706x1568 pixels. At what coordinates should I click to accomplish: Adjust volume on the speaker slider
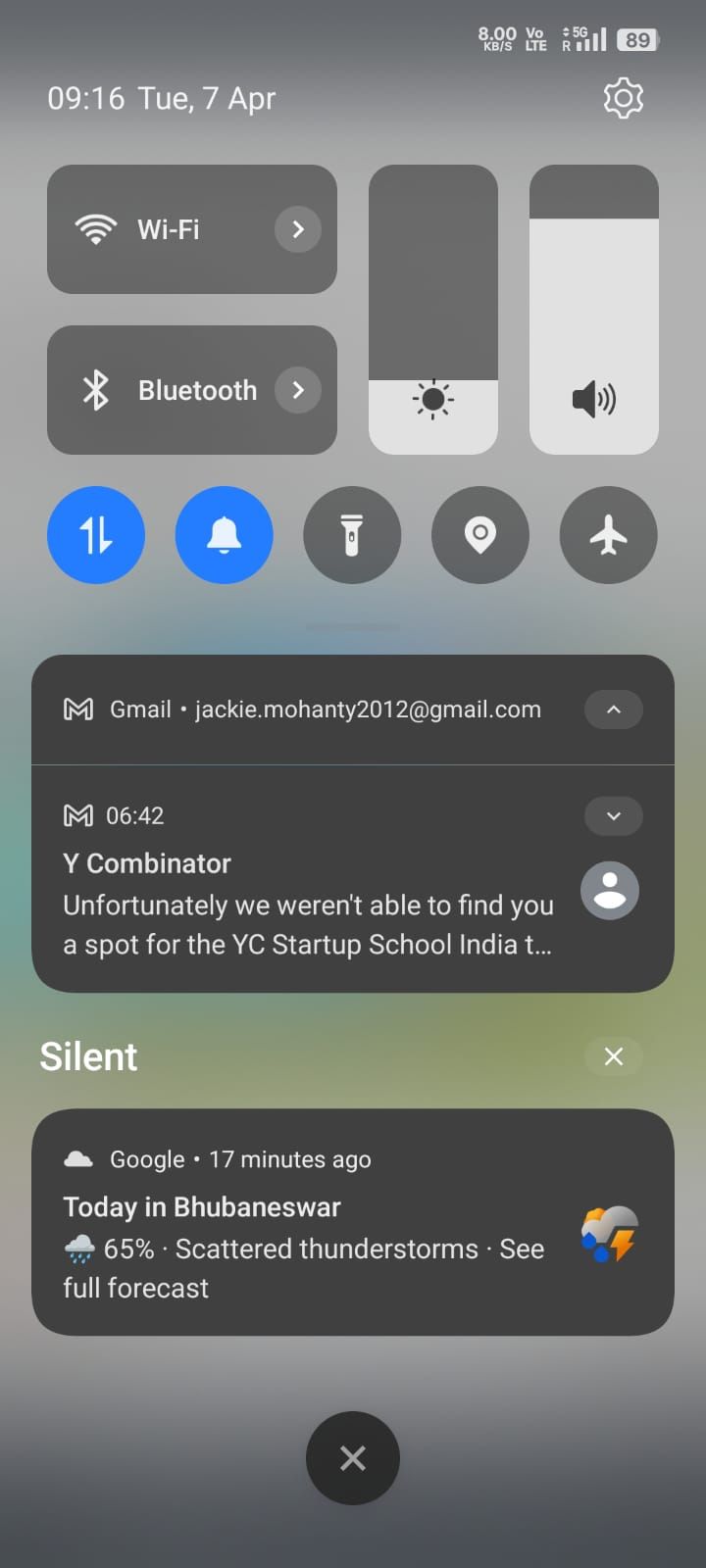point(594,310)
